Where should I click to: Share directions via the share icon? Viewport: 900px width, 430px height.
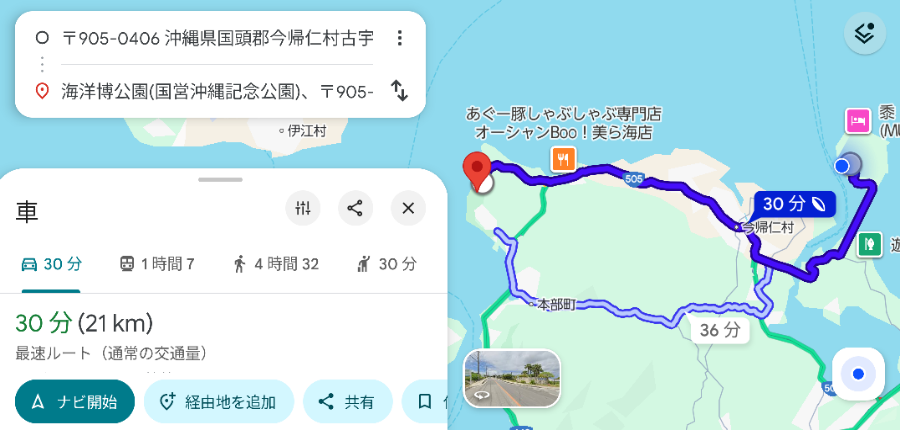pos(355,208)
